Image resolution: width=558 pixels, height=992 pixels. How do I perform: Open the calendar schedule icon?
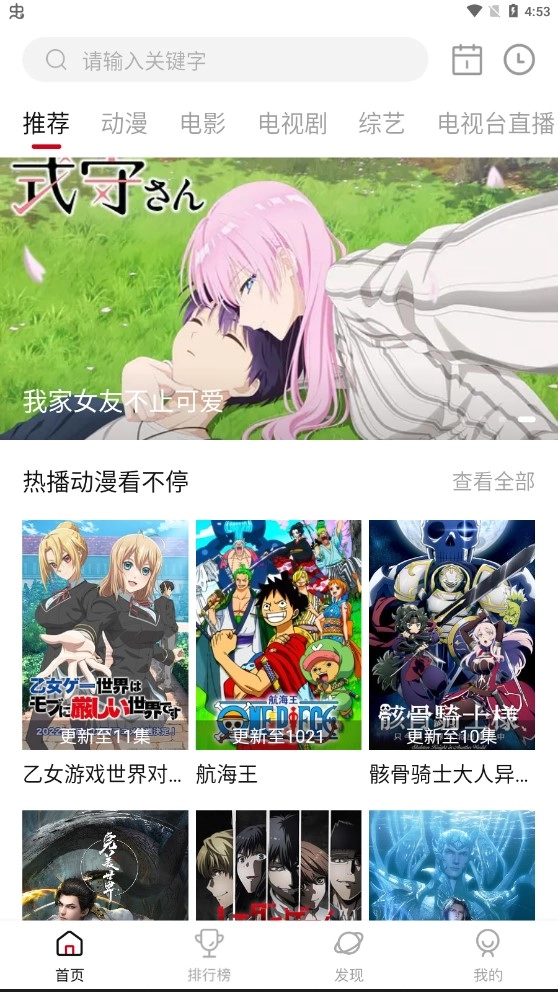[467, 60]
